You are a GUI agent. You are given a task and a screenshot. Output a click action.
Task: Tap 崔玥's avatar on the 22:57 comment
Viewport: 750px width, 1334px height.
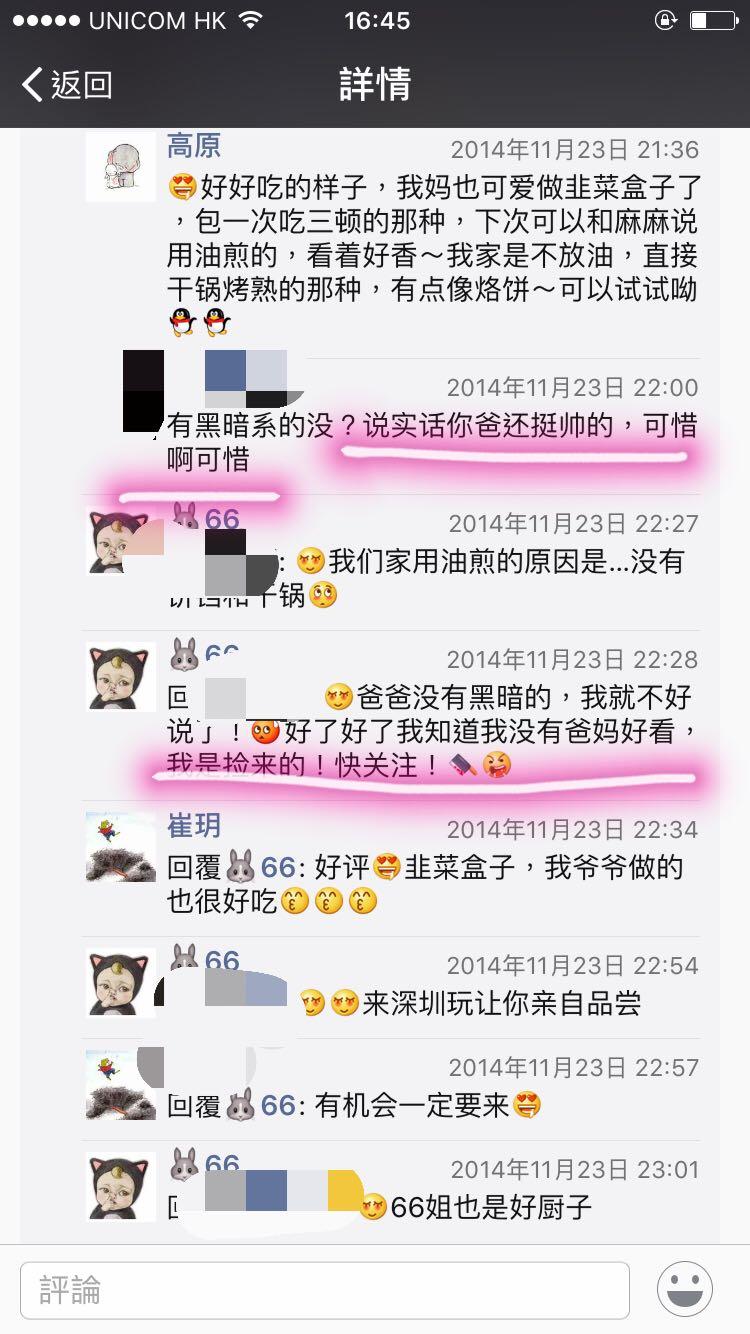coord(120,1084)
